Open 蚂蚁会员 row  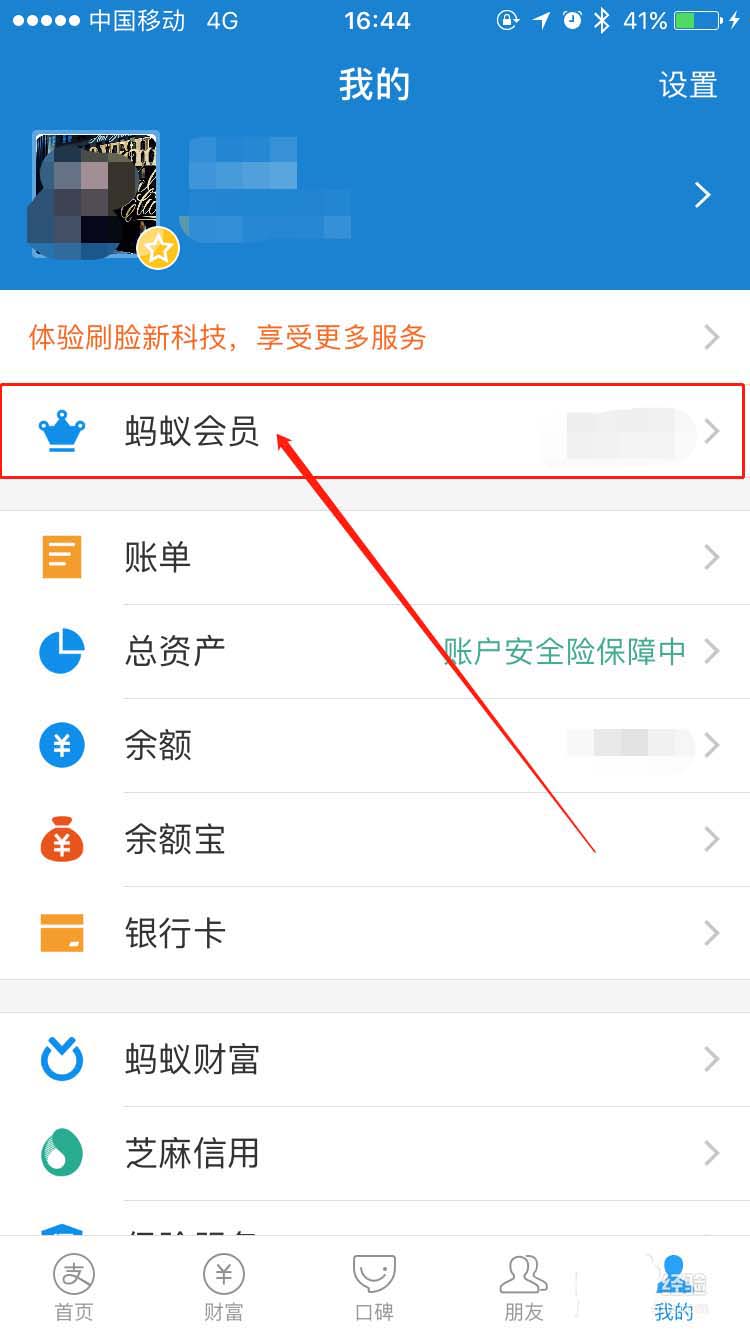[x=375, y=431]
